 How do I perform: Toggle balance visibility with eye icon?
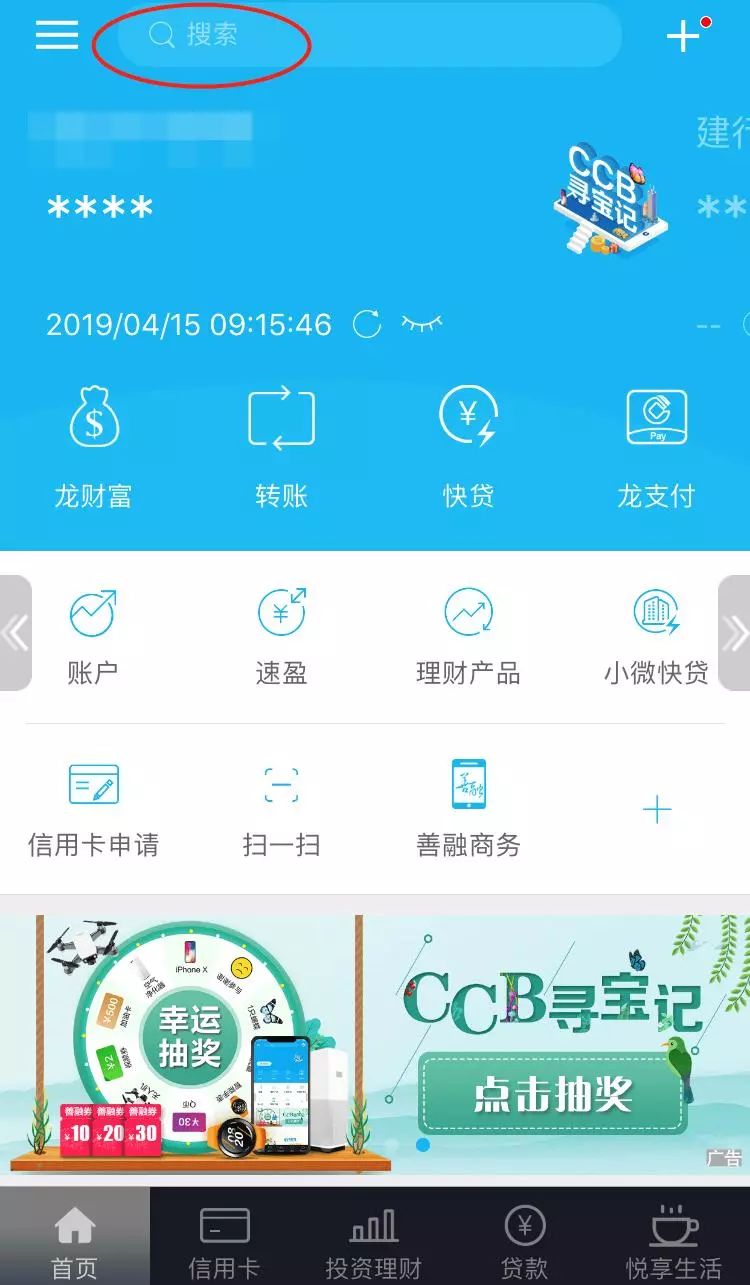(x=421, y=323)
